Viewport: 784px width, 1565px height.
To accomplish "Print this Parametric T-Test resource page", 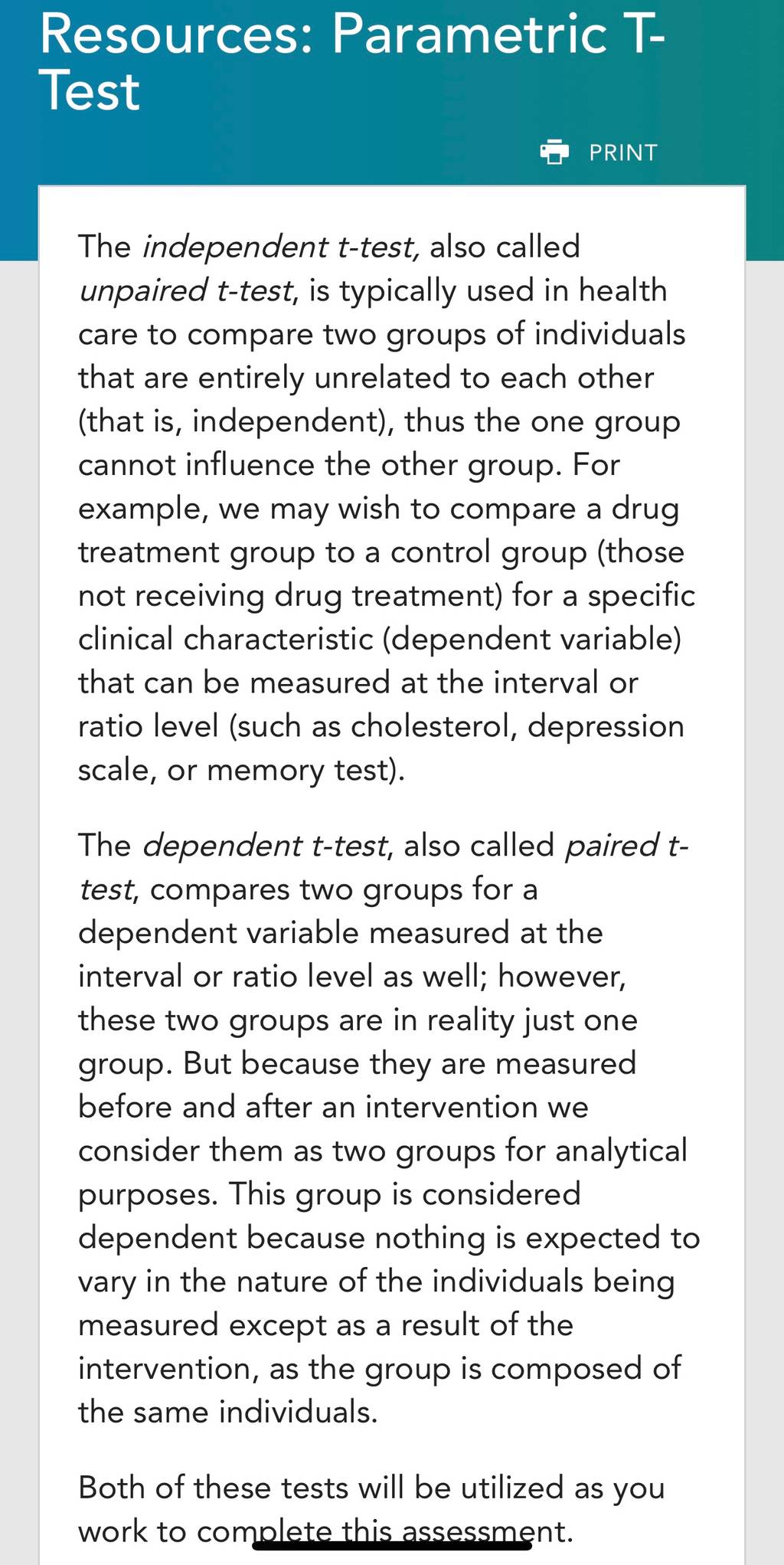I will [x=599, y=152].
